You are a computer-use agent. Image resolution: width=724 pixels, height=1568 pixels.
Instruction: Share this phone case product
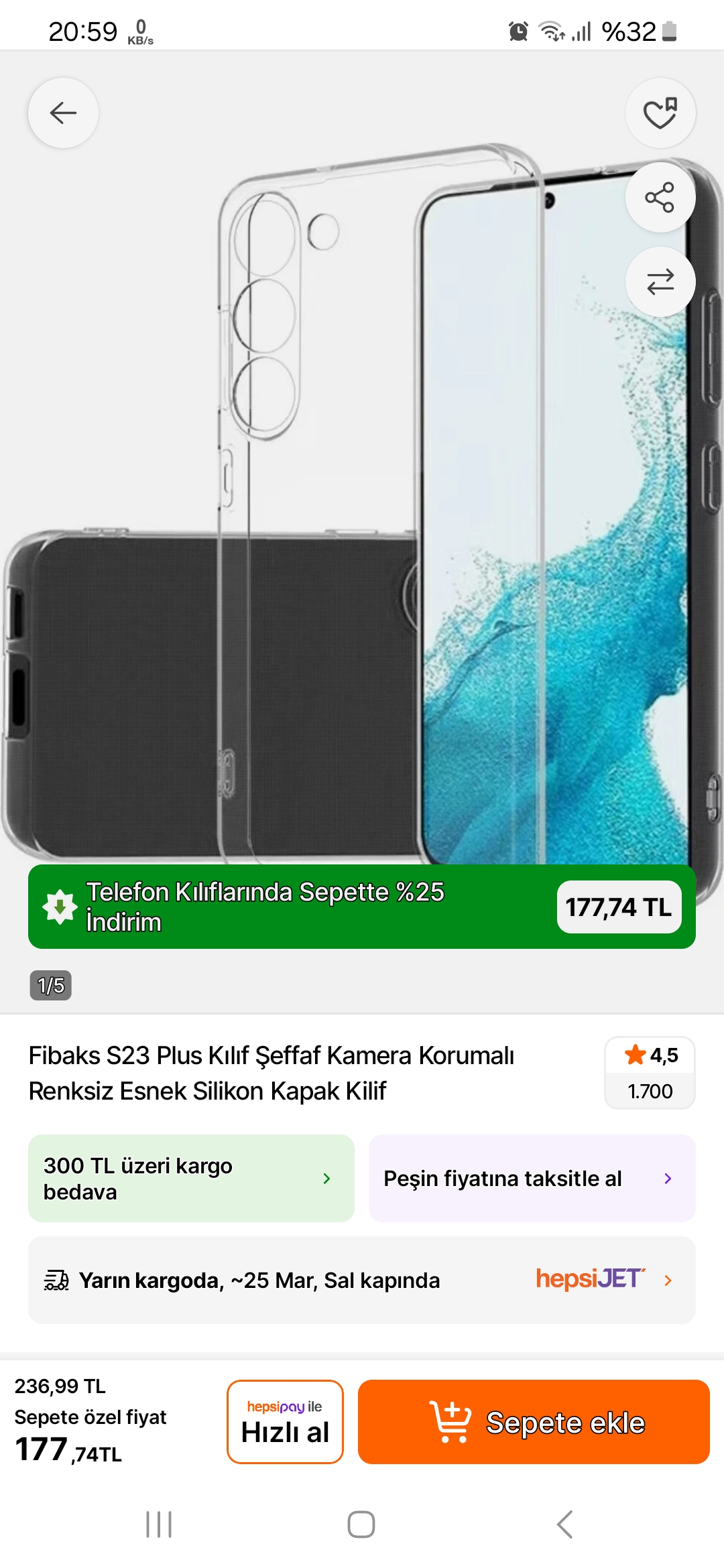tap(660, 197)
